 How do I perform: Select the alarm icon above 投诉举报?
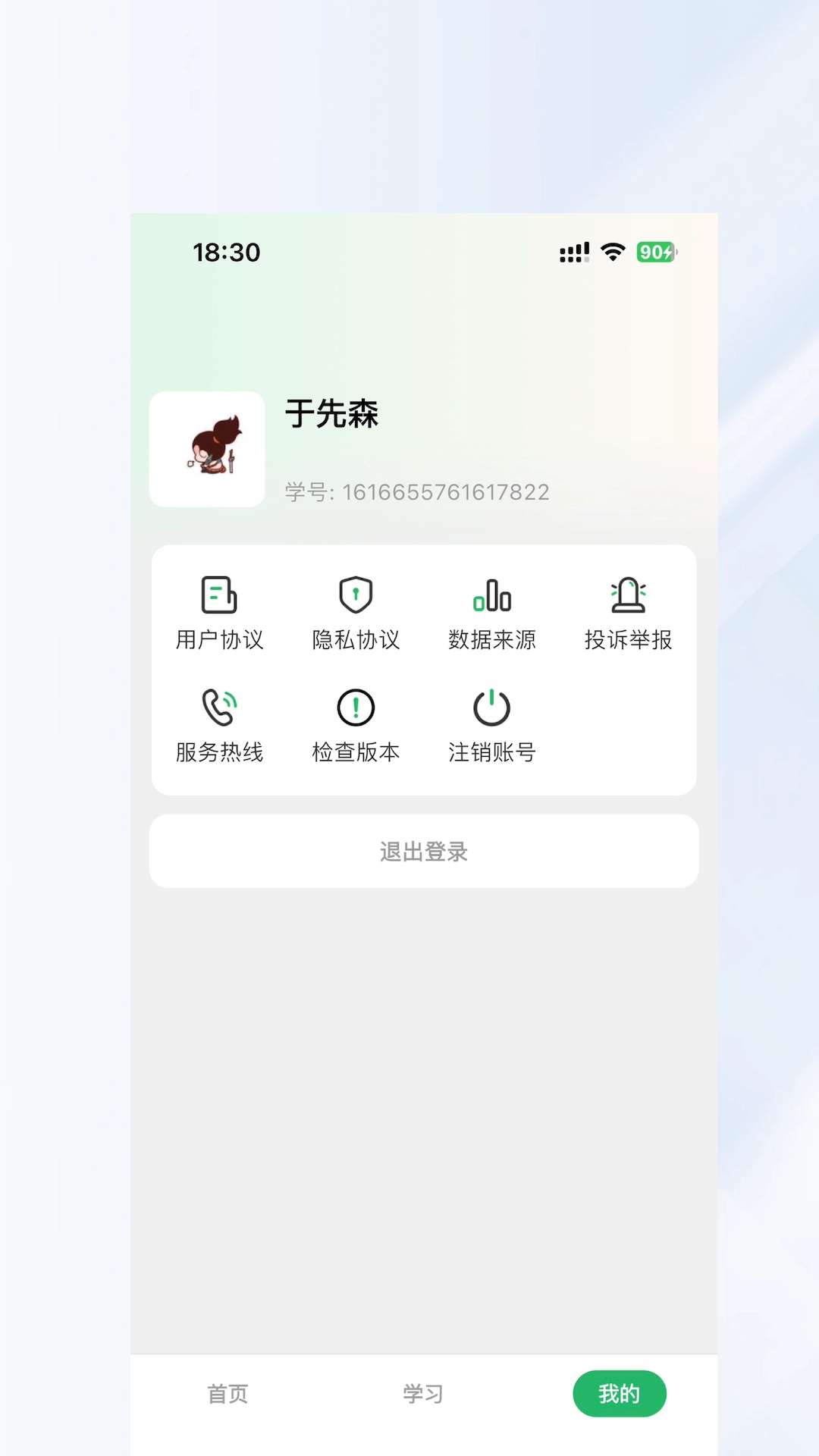[x=627, y=597]
